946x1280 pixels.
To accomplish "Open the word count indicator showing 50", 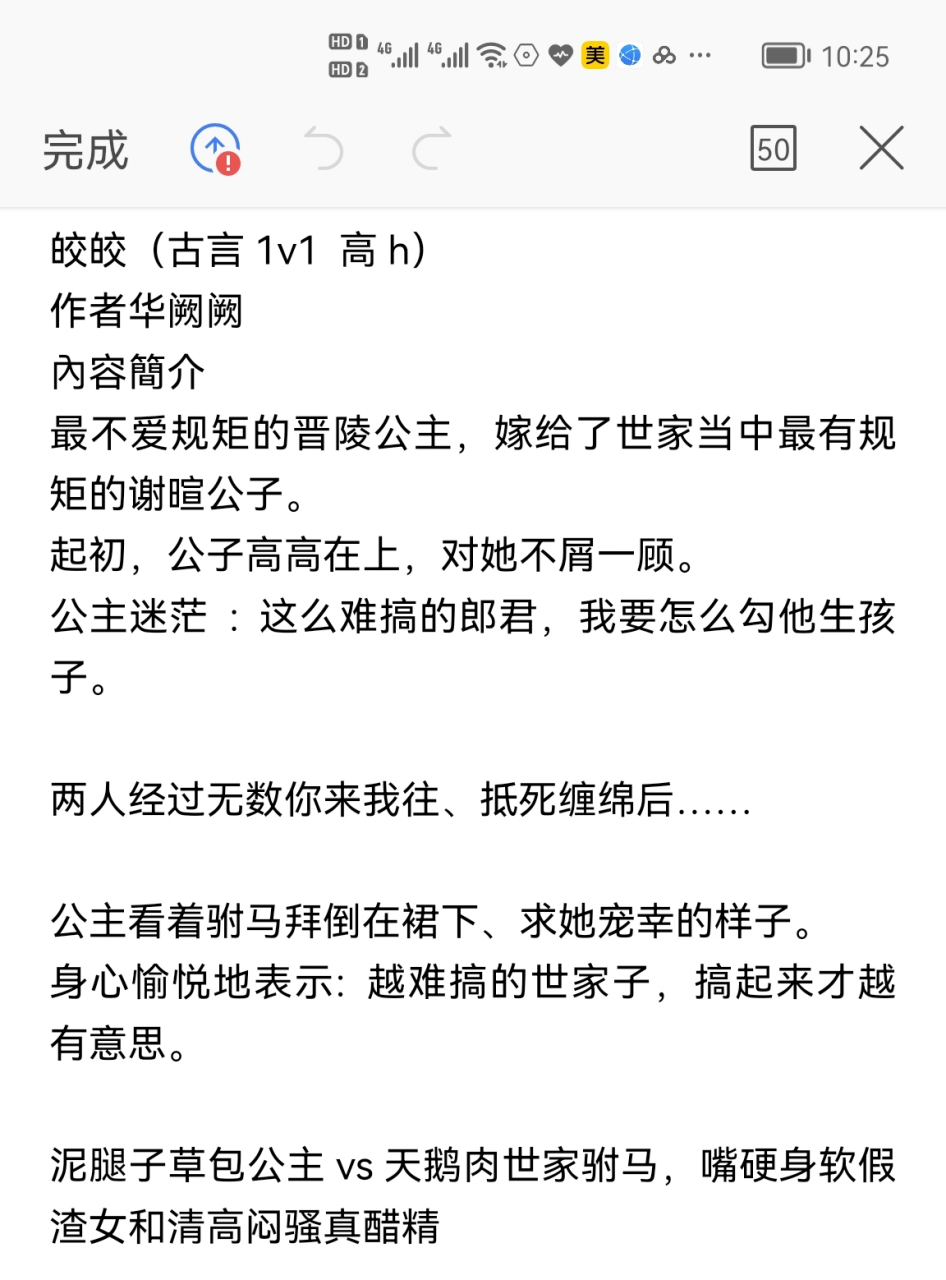I will [773, 149].
